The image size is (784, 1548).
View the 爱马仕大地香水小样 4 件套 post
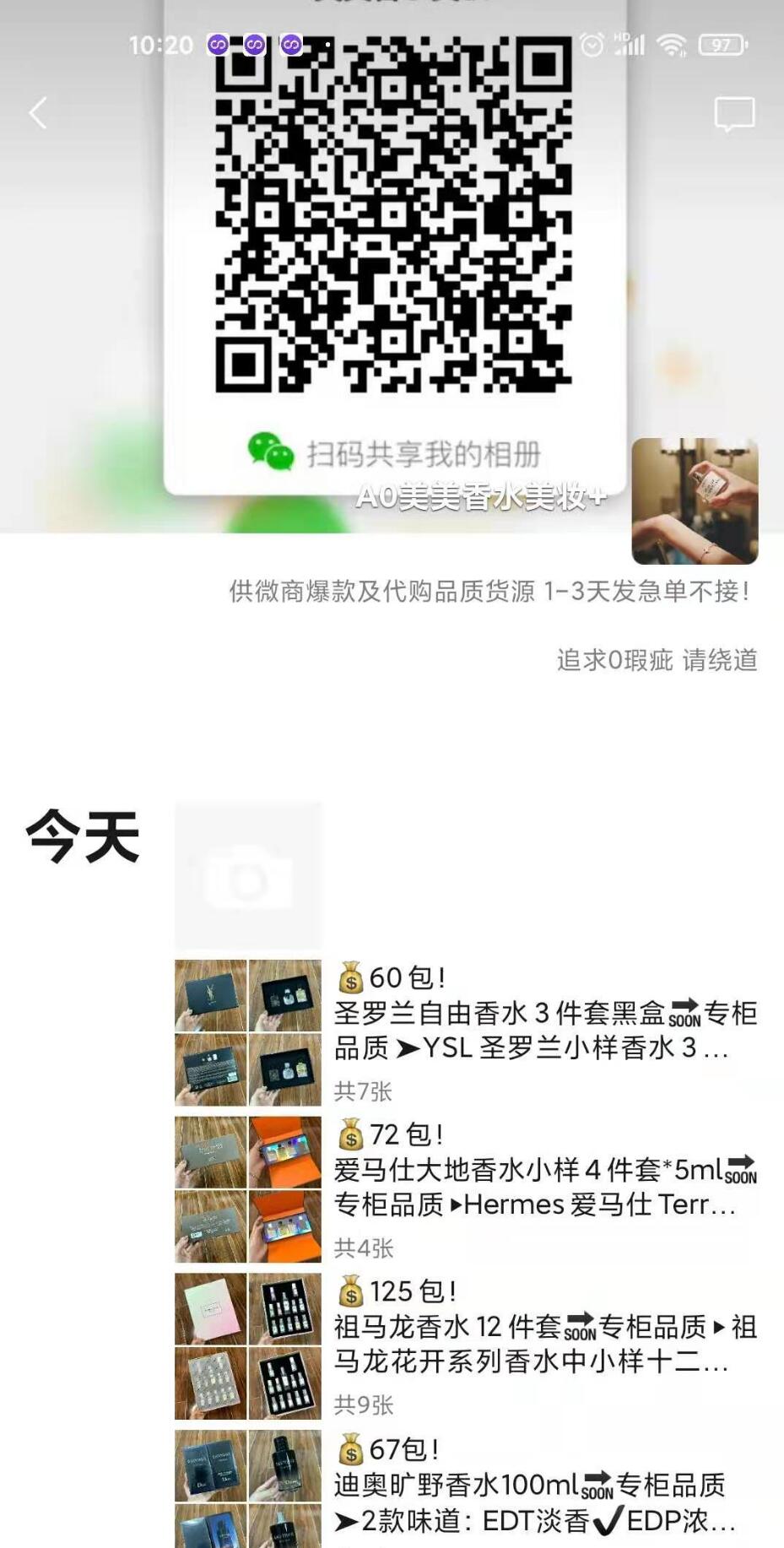(544, 1187)
